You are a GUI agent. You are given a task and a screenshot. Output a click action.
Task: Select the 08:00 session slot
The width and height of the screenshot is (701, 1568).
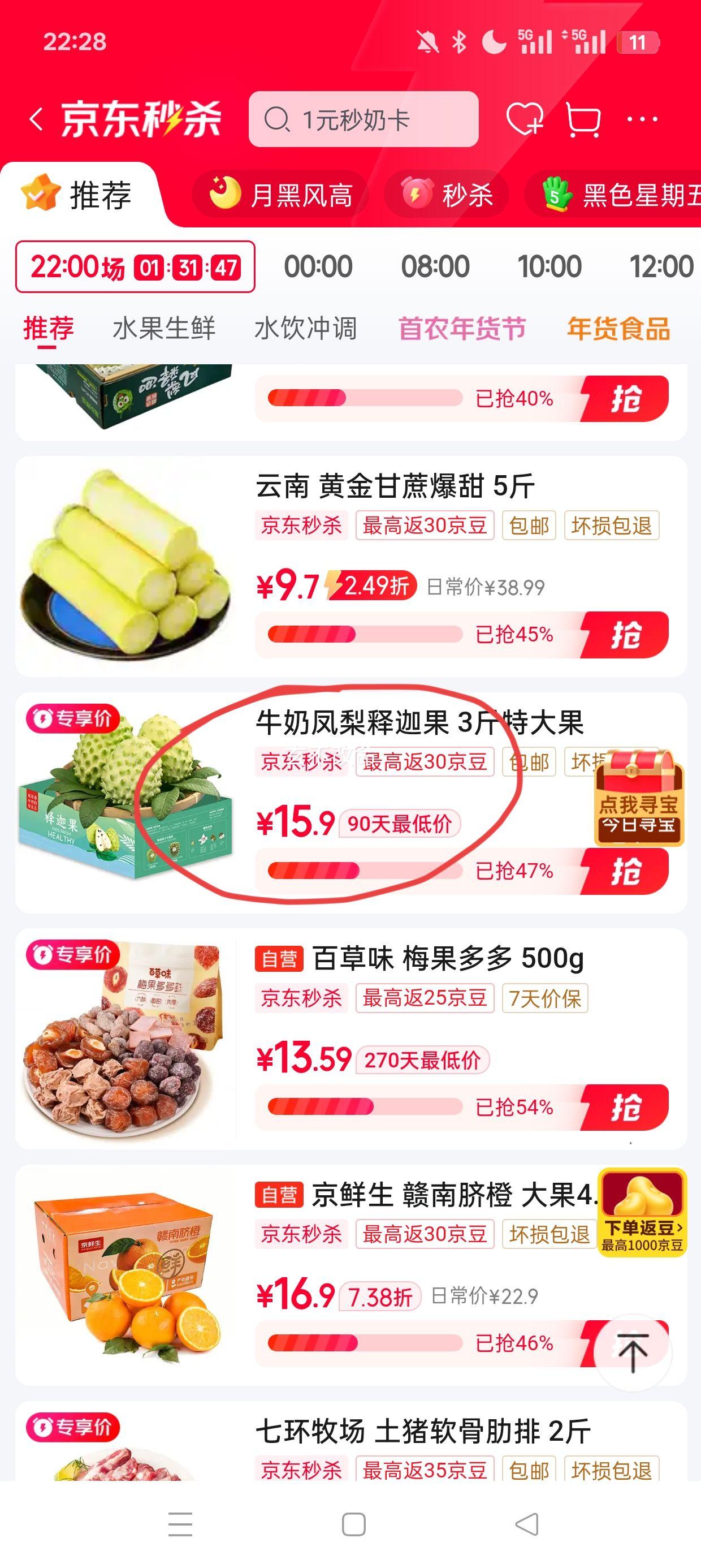pyautogui.click(x=433, y=266)
